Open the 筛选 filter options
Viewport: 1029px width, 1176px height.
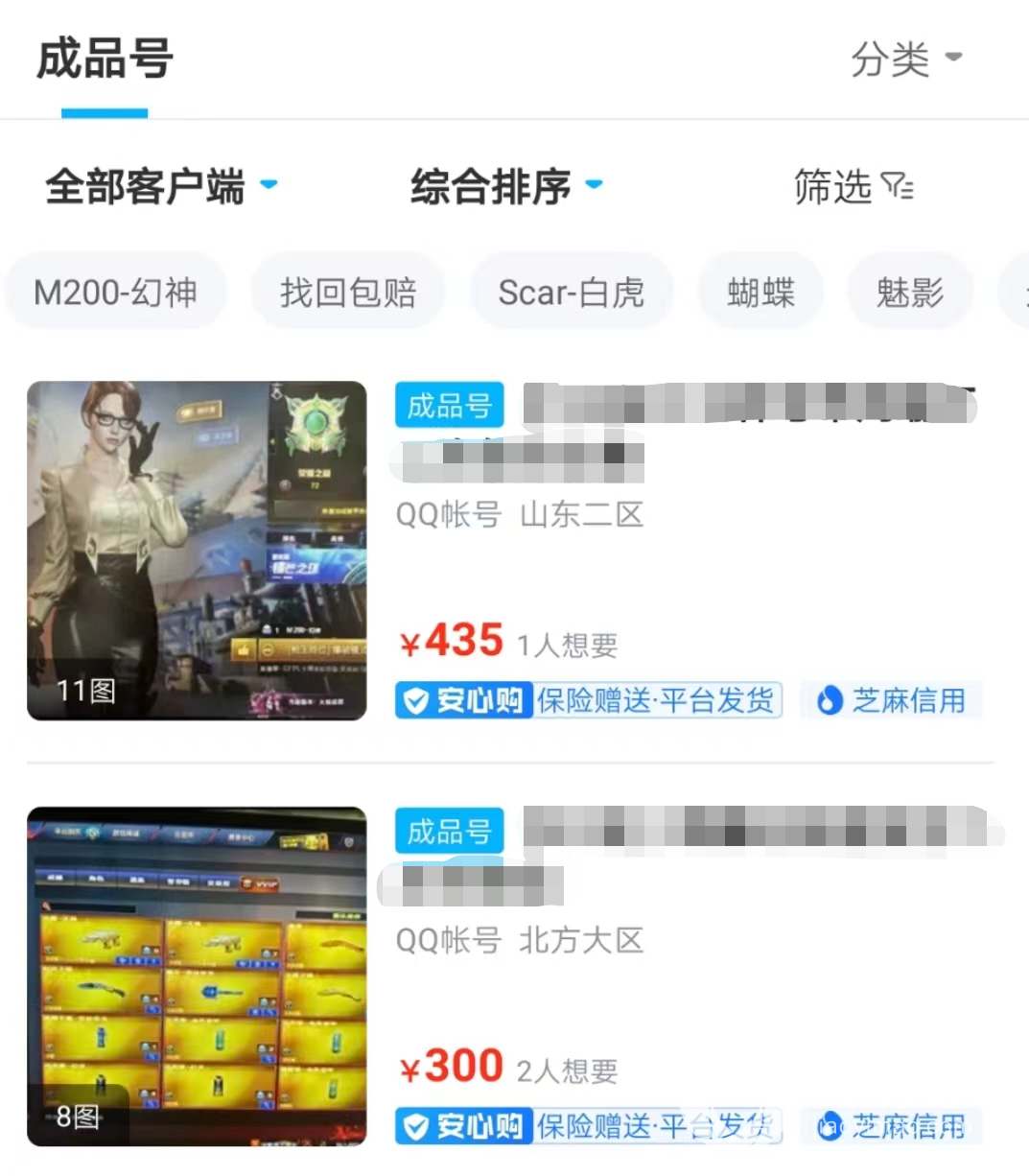coord(853,186)
